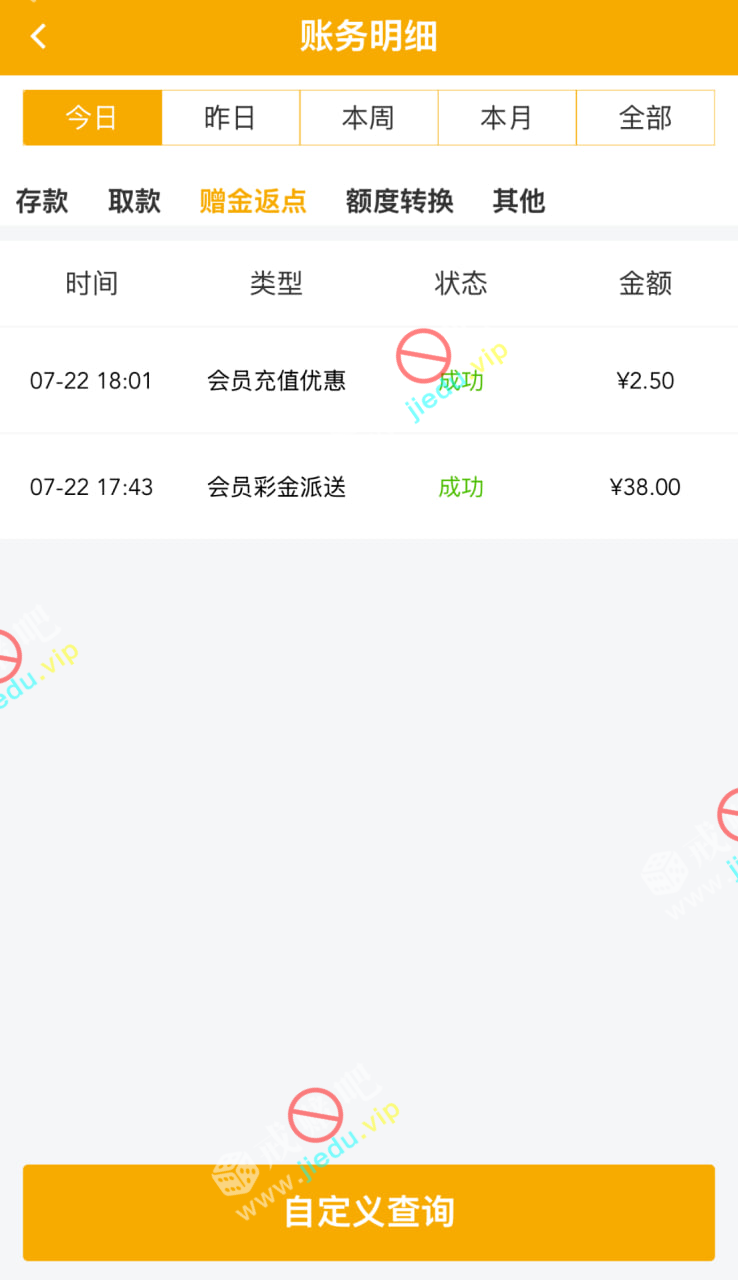Go back using the back arrow
This screenshot has height=1280, width=738.
(38, 37)
